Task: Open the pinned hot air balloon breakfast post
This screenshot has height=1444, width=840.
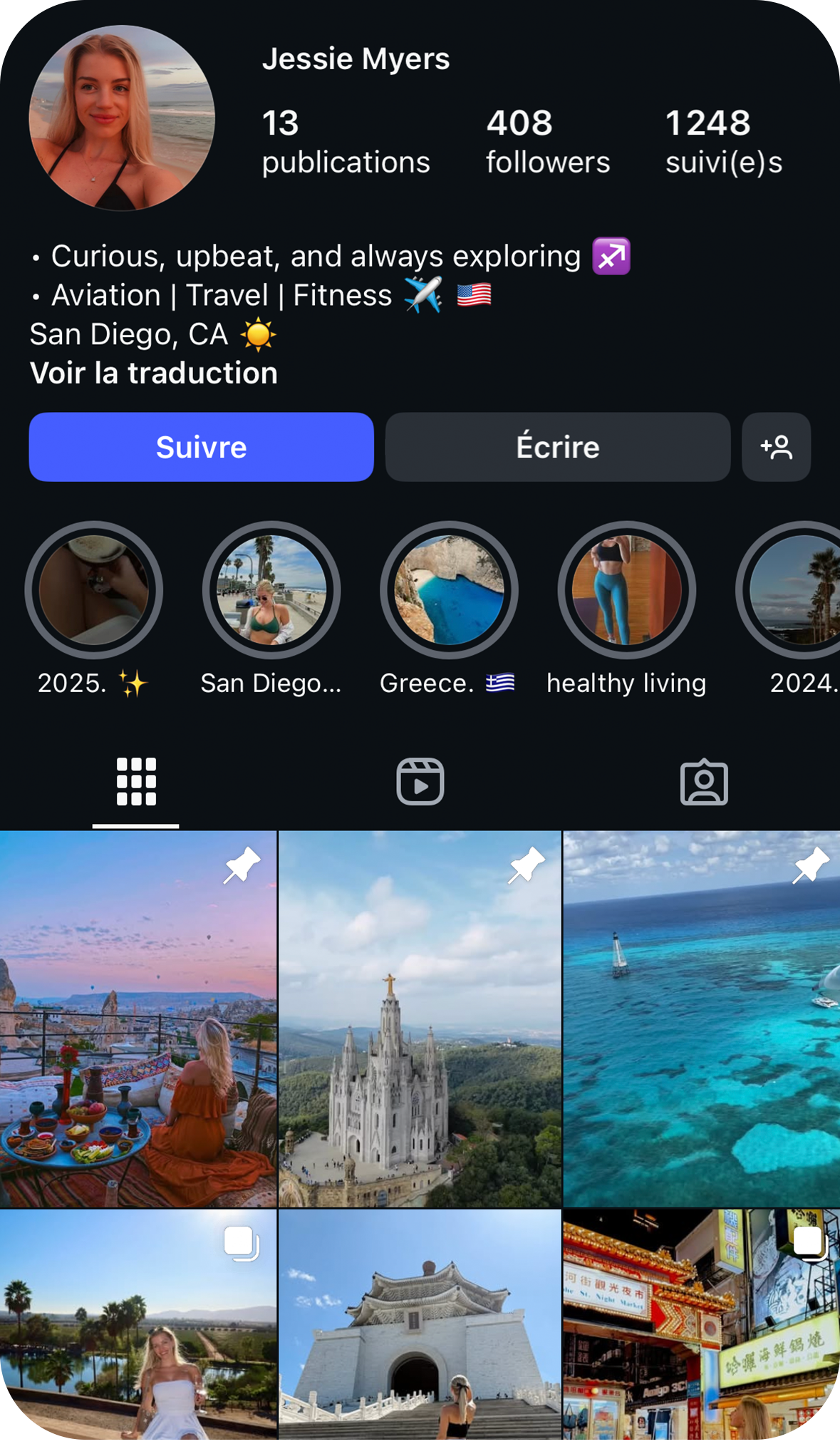Action: (138, 1018)
